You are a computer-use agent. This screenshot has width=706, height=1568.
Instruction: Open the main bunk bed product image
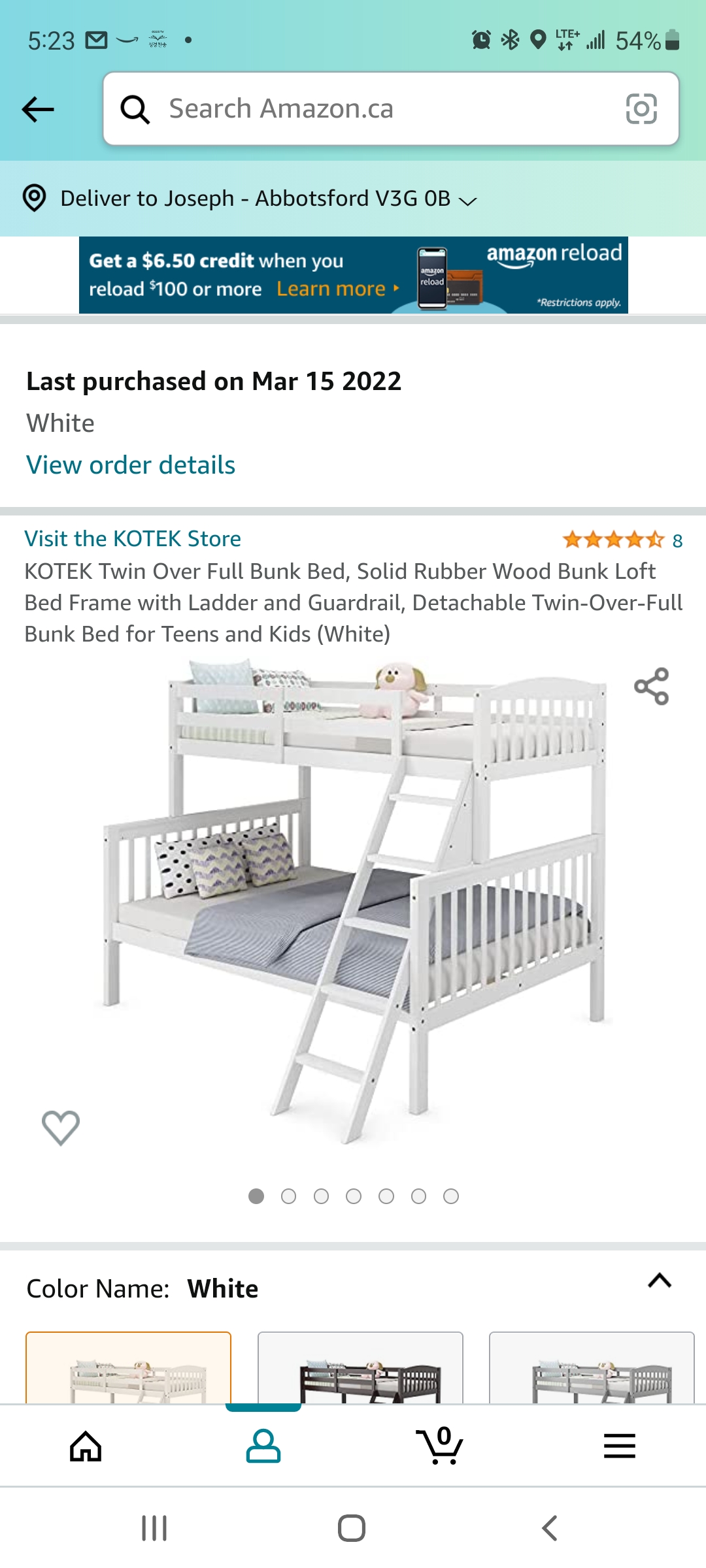point(353,902)
